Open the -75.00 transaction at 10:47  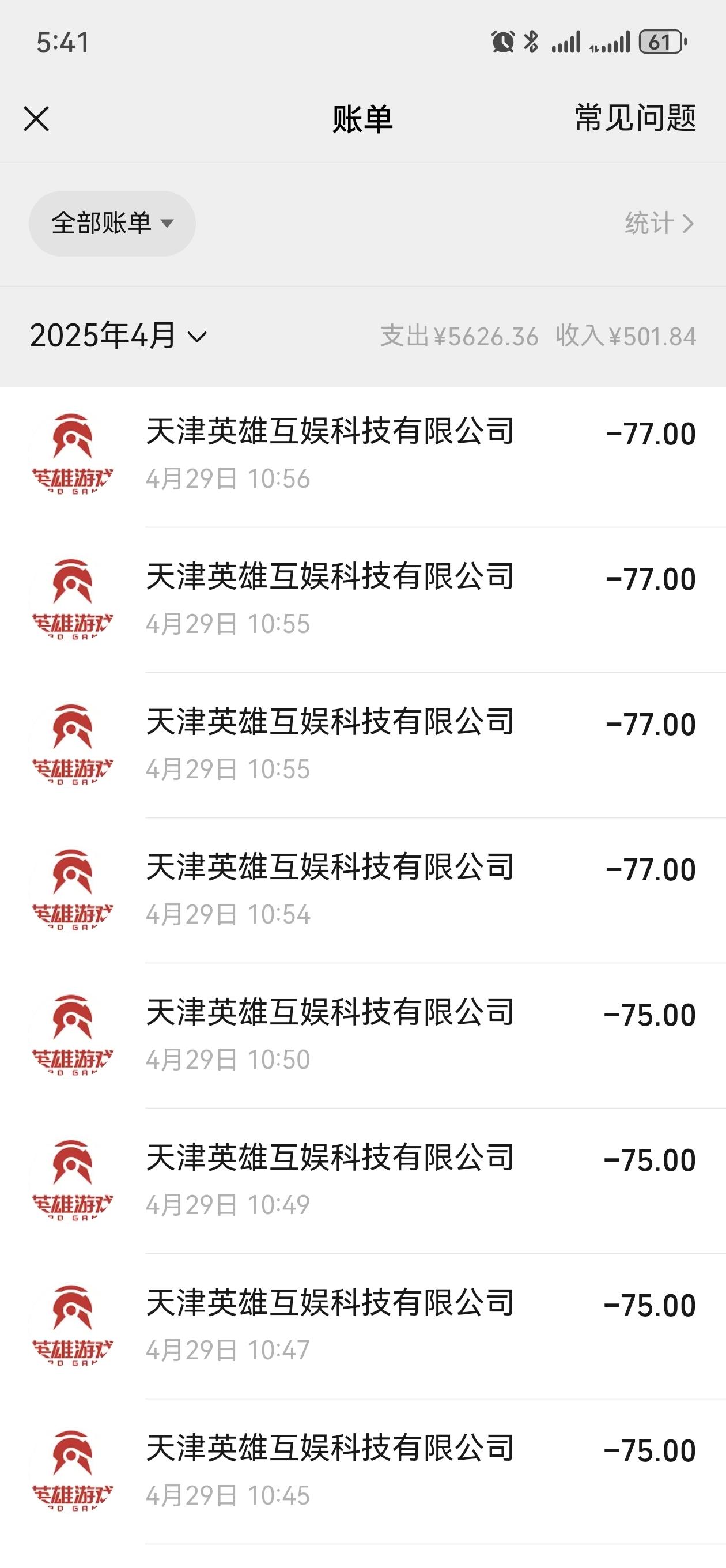tap(362, 1326)
